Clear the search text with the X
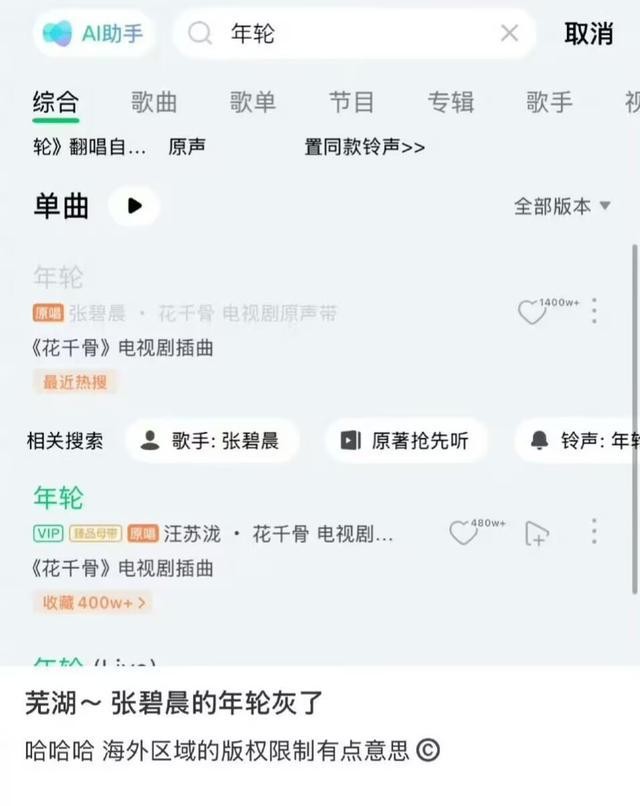The width and height of the screenshot is (640, 806). 509,33
